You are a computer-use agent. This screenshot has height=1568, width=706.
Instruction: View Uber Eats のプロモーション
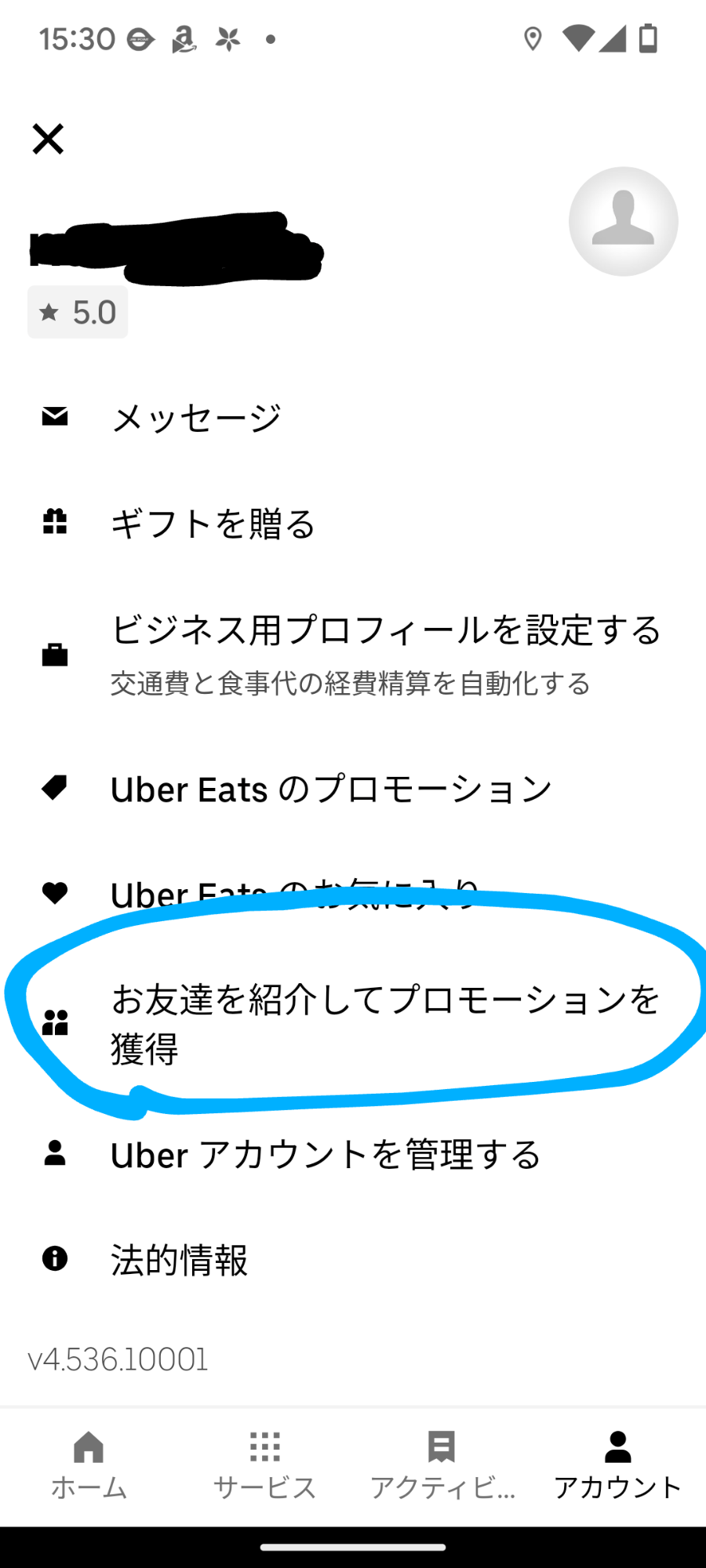(353, 789)
